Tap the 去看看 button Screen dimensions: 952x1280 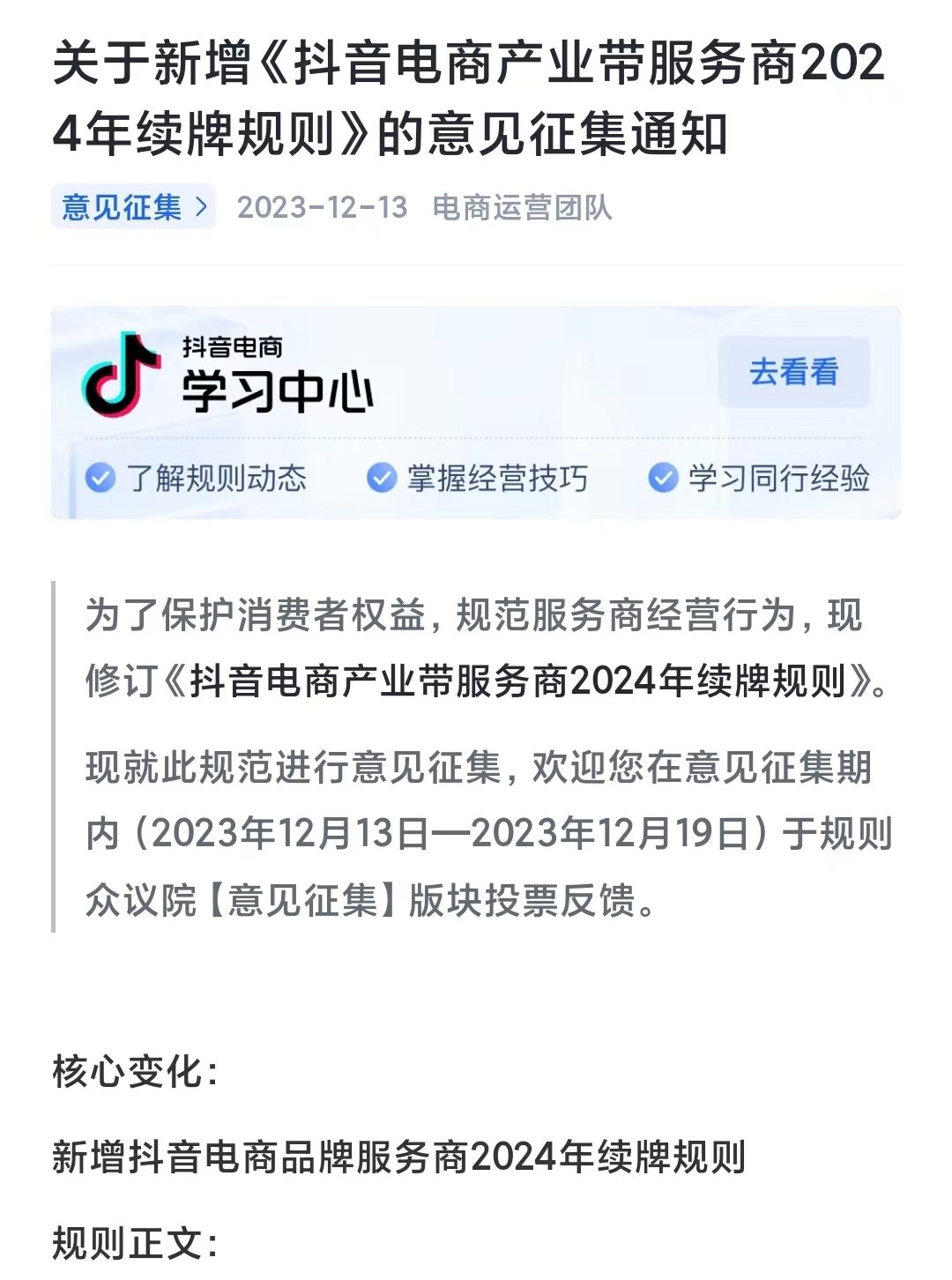[x=793, y=372]
